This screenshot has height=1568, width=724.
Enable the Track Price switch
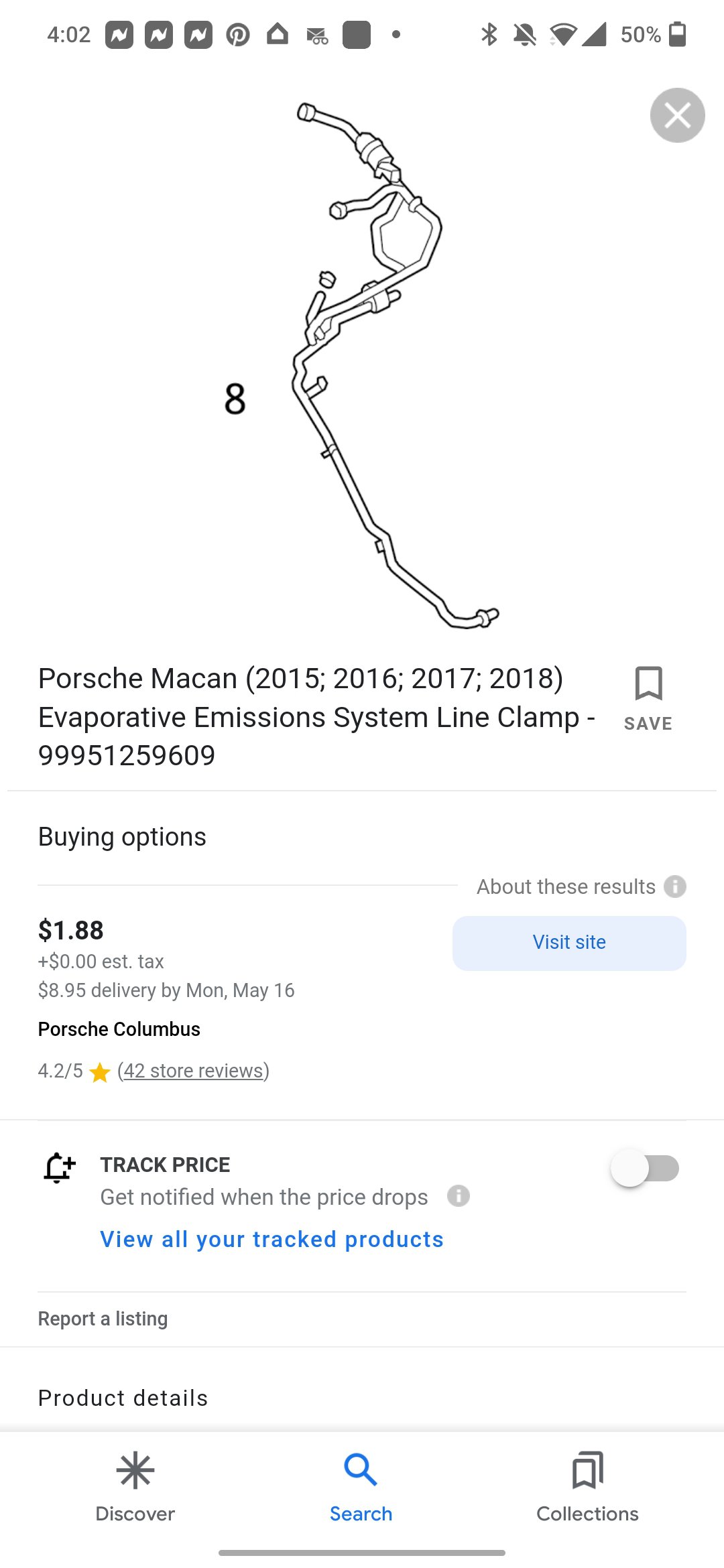(x=644, y=1168)
